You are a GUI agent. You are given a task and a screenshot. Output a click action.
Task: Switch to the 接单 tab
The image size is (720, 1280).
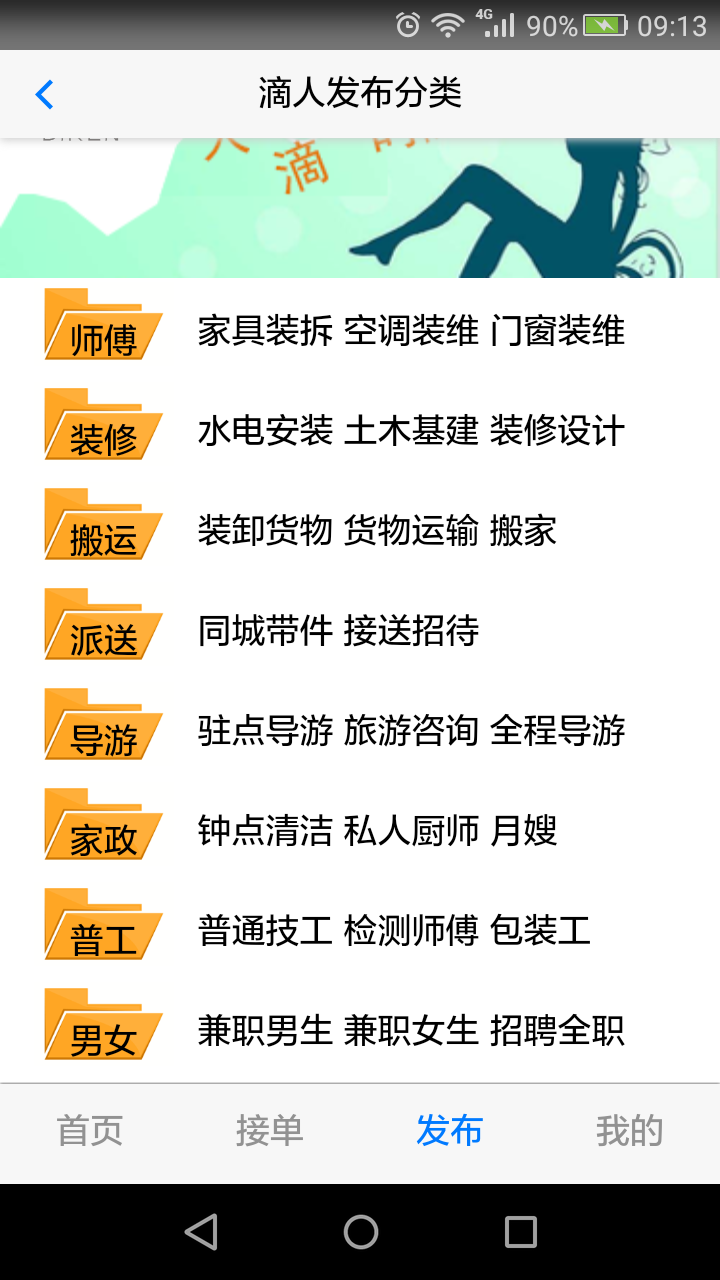pyautogui.click(x=270, y=1131)
